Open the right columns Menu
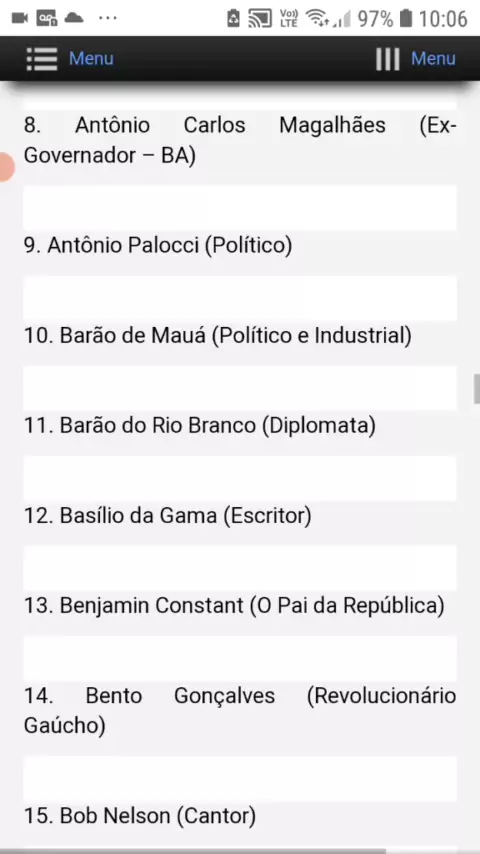The image size is (480, 854). pyautogui.click(x=415, y=58)
